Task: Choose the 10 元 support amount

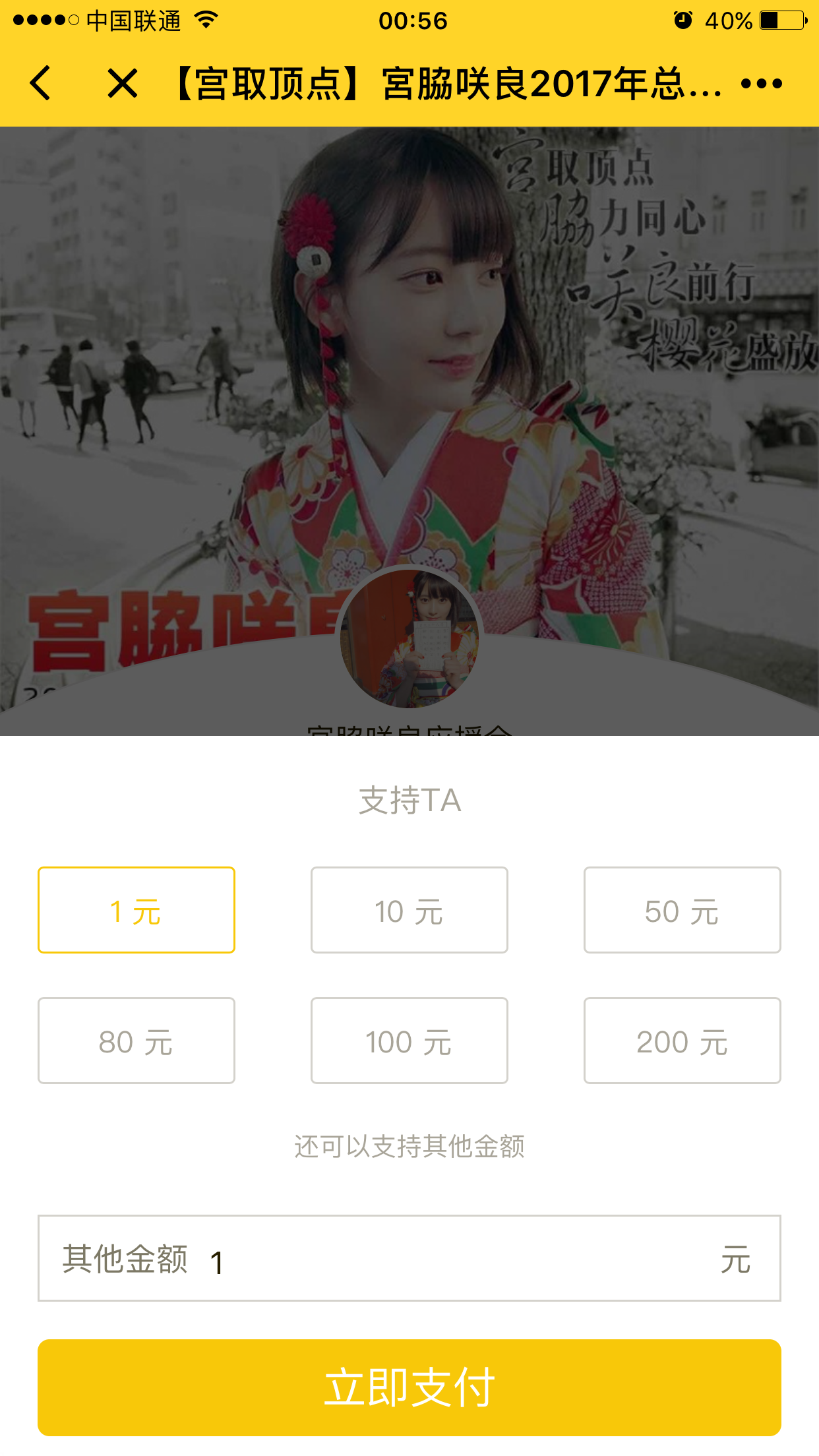Action: 409,910
